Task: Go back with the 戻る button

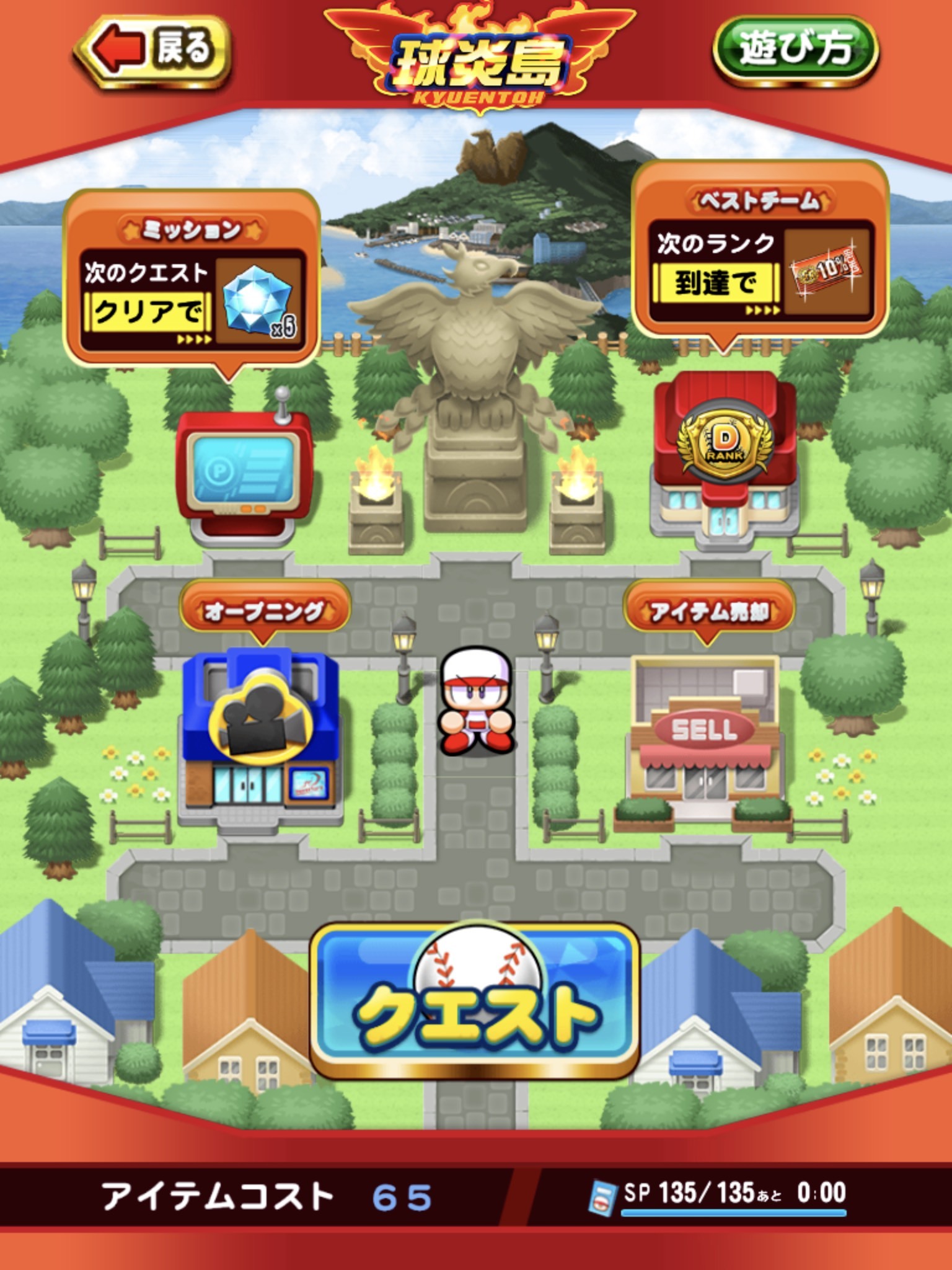Action: pyautogui.click(x=152, y=51)
